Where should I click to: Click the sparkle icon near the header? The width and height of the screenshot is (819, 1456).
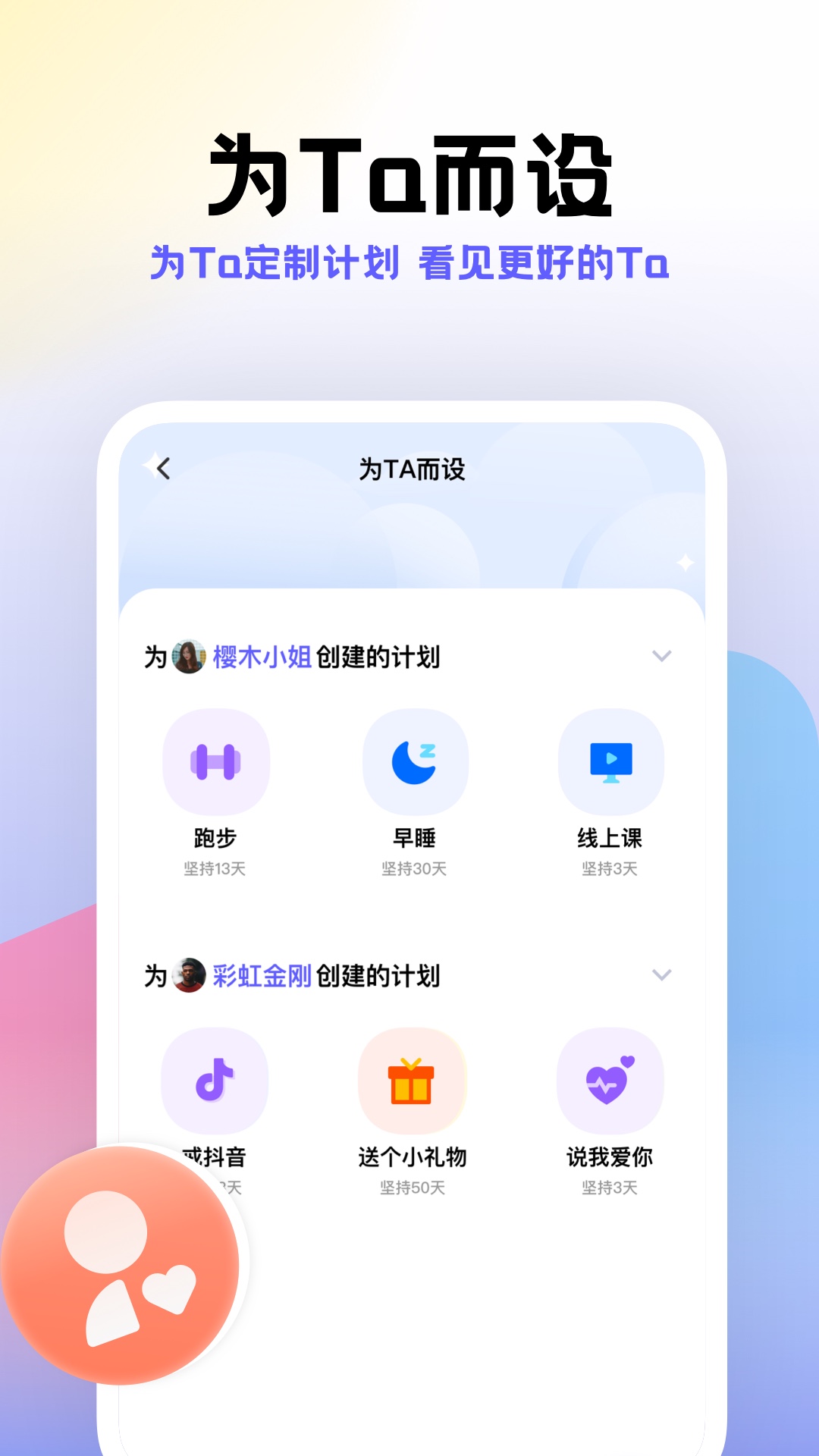(685, 561)
